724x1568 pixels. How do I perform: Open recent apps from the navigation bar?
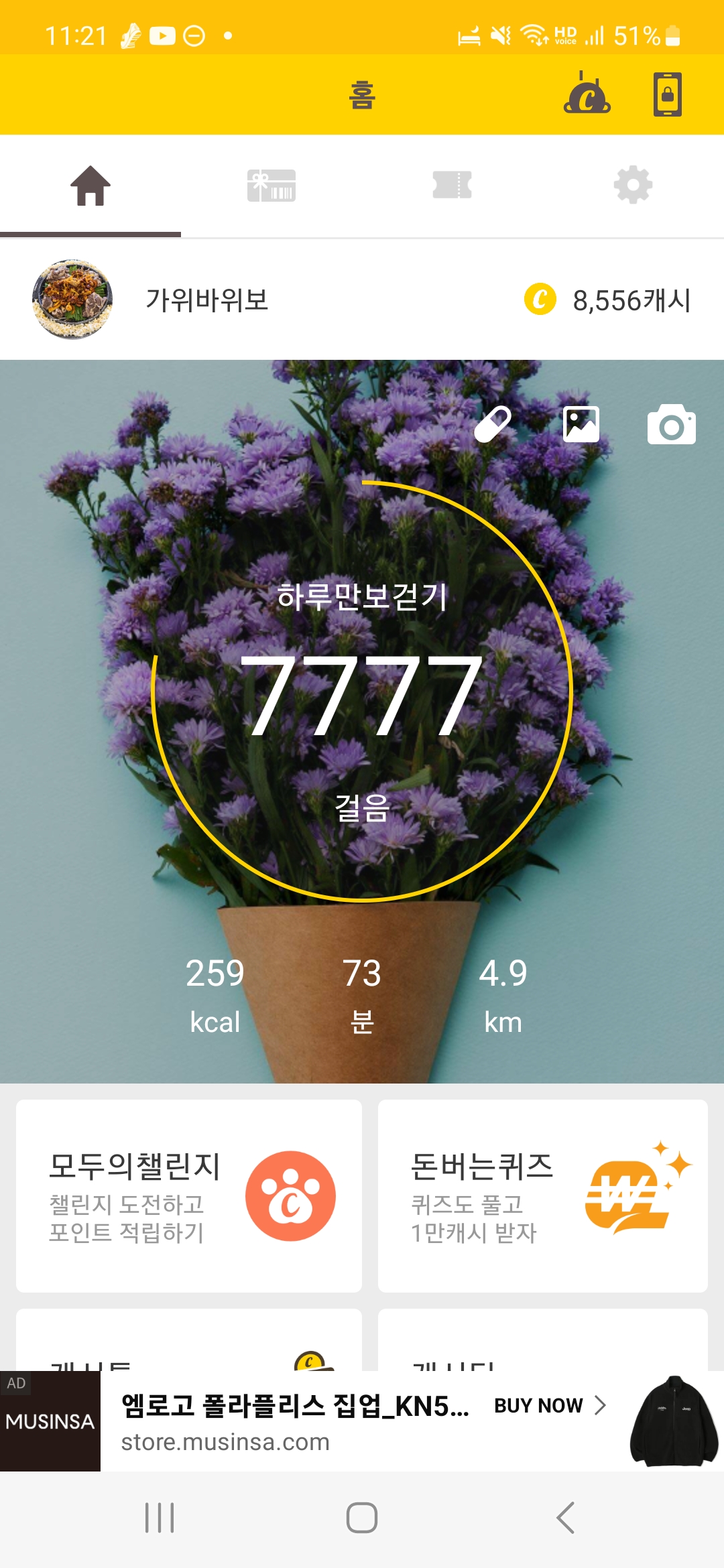pos(160,1518)
